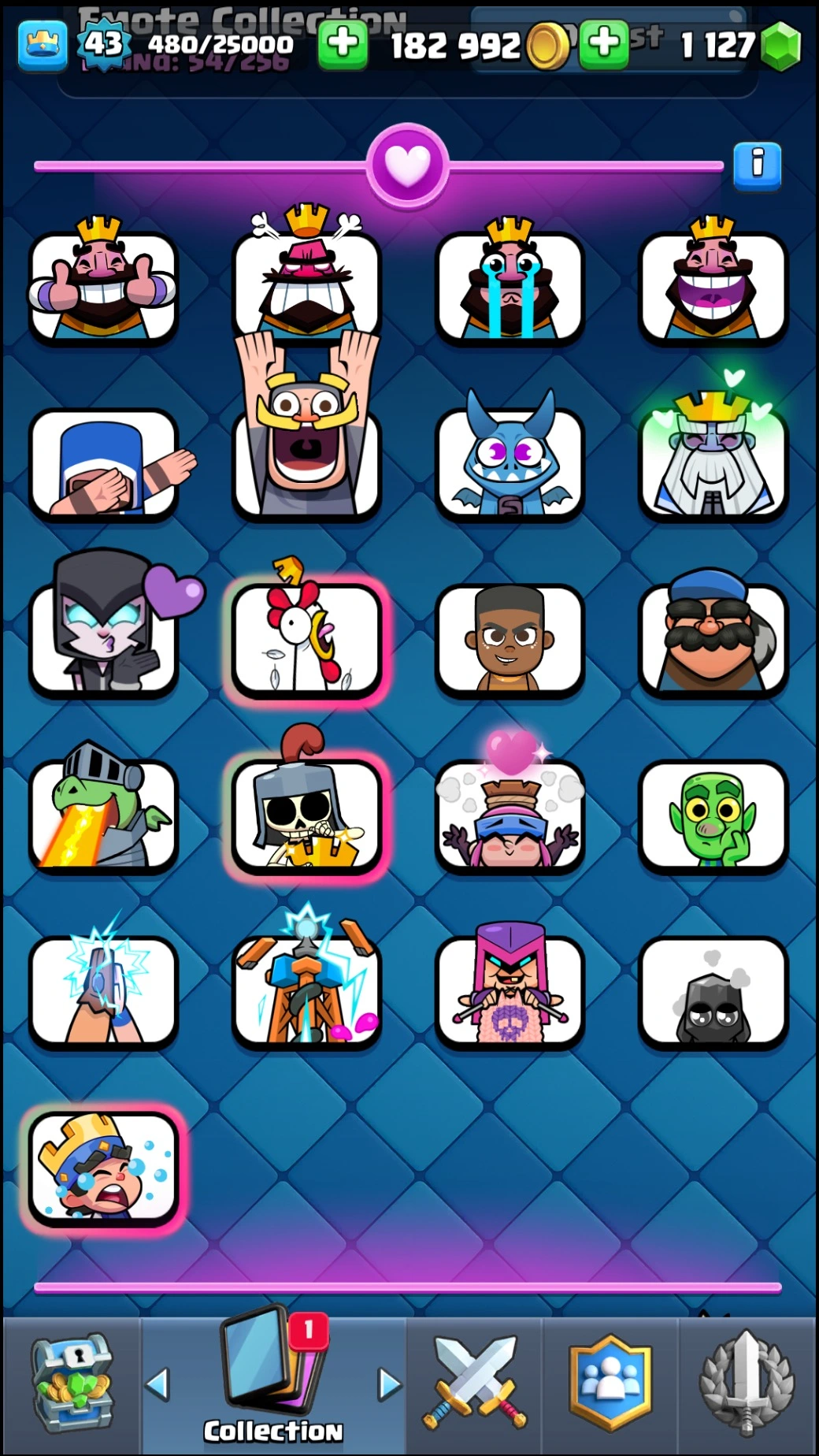Tap the skeleton guard emote
Screen dimensions: 819x1456
pyautogui.click(x=306, y=815)
